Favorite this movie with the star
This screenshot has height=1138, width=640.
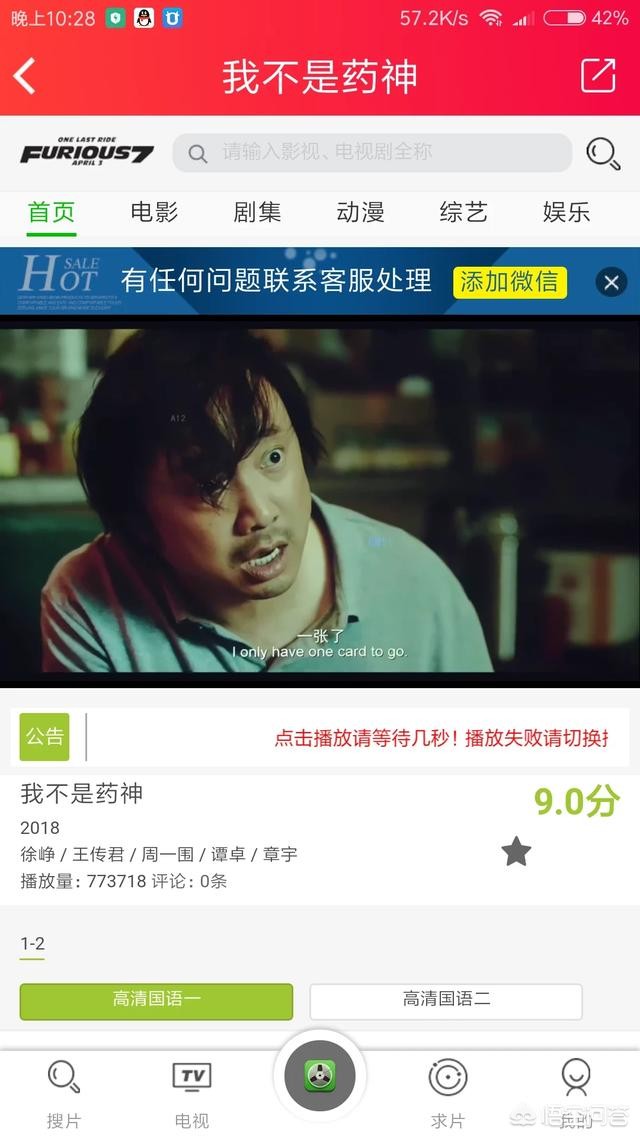516,852
